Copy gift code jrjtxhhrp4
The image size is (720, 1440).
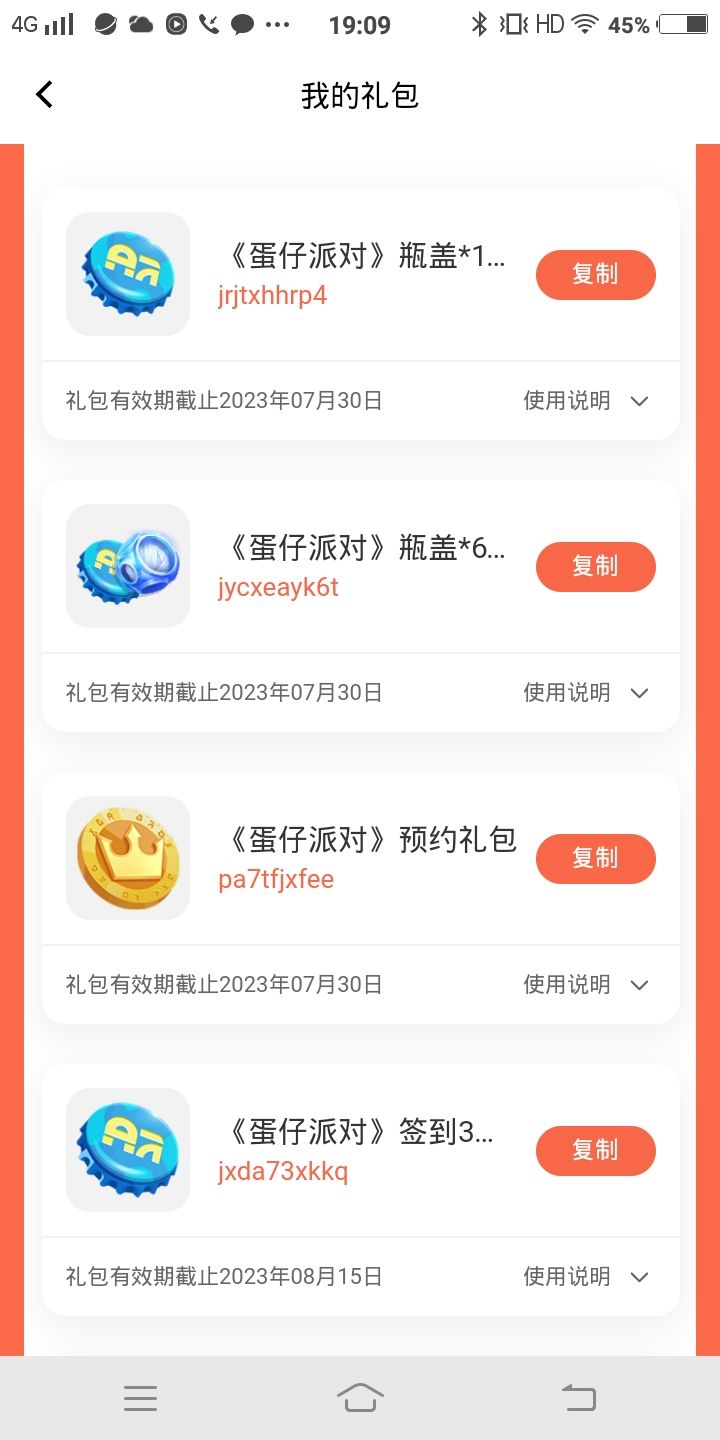pos(595,275)
